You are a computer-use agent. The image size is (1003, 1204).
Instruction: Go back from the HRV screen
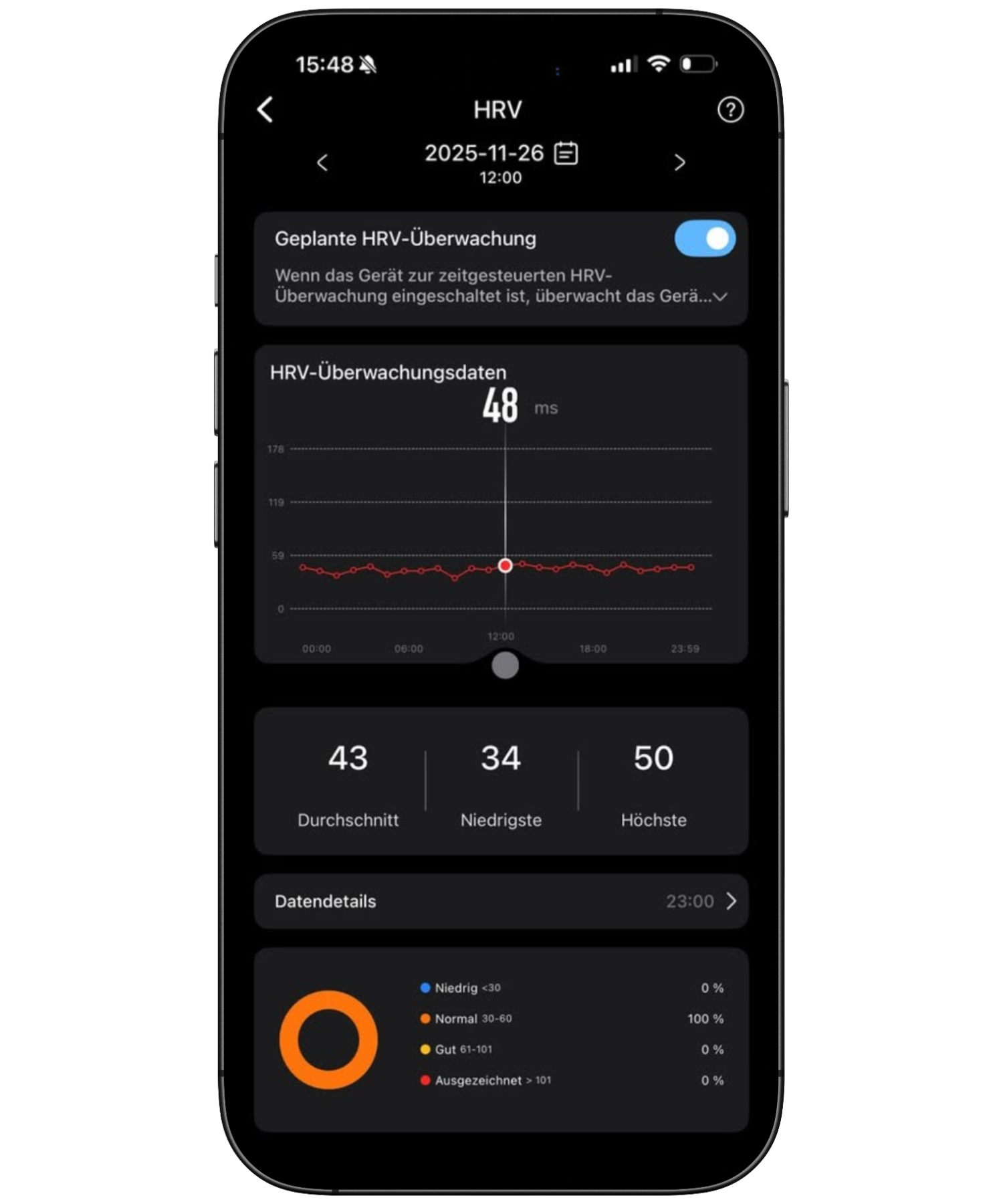[x=265, y=110]
